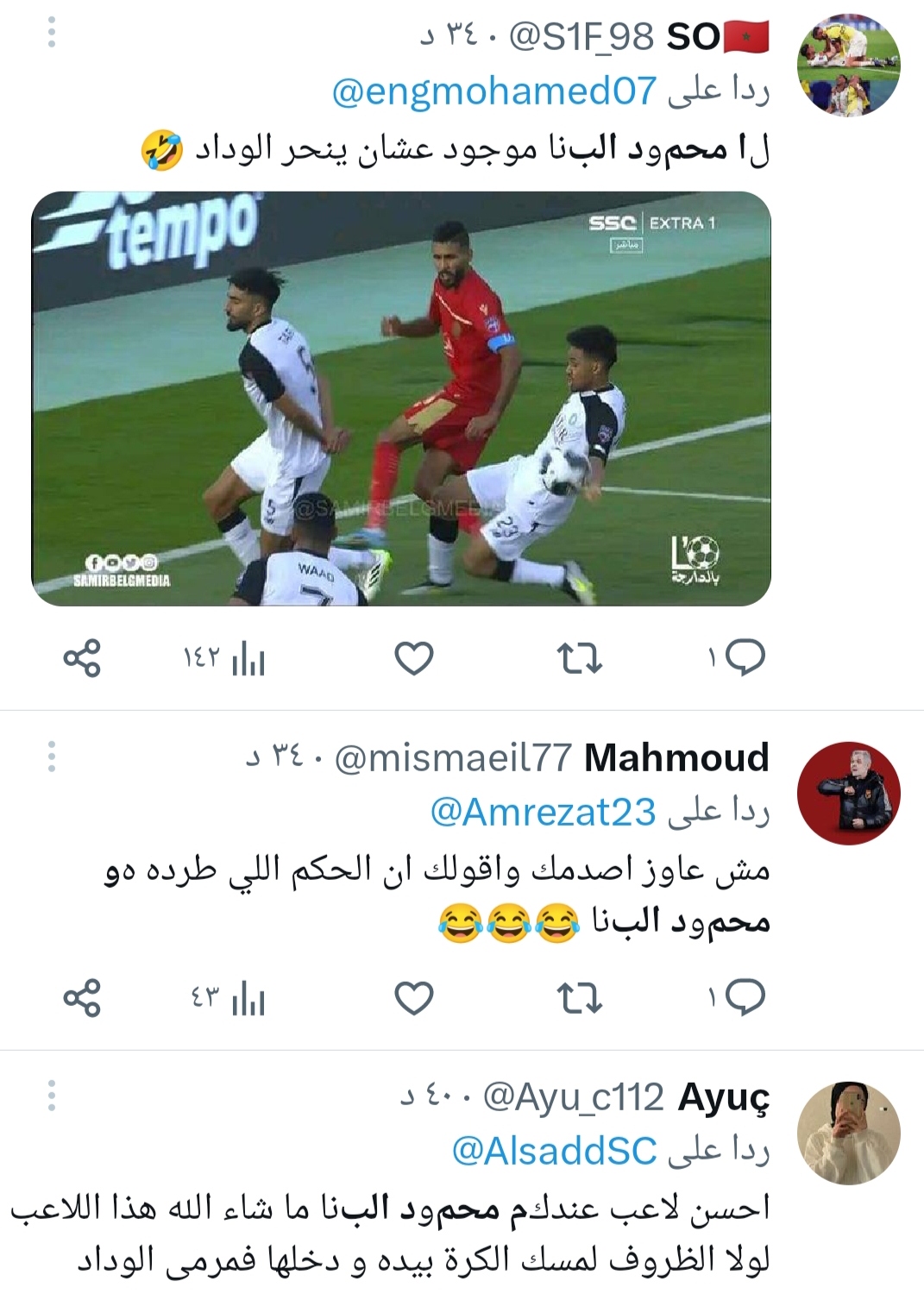Share Mahmoud's tweet
Viewport: 924px width, 1294px height.
pyautogui.click(x=82, y=998)
